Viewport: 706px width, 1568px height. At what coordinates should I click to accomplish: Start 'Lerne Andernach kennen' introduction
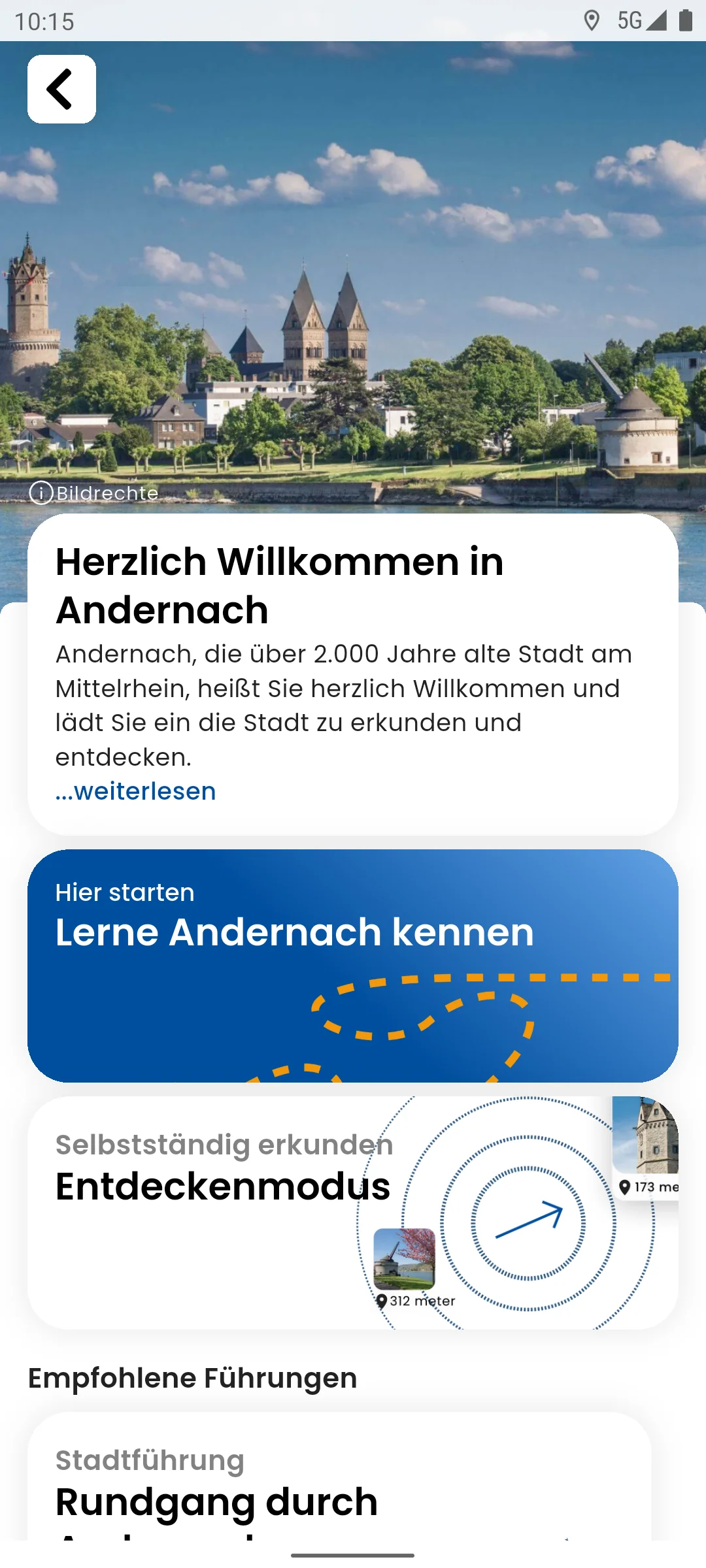point(353,960)
